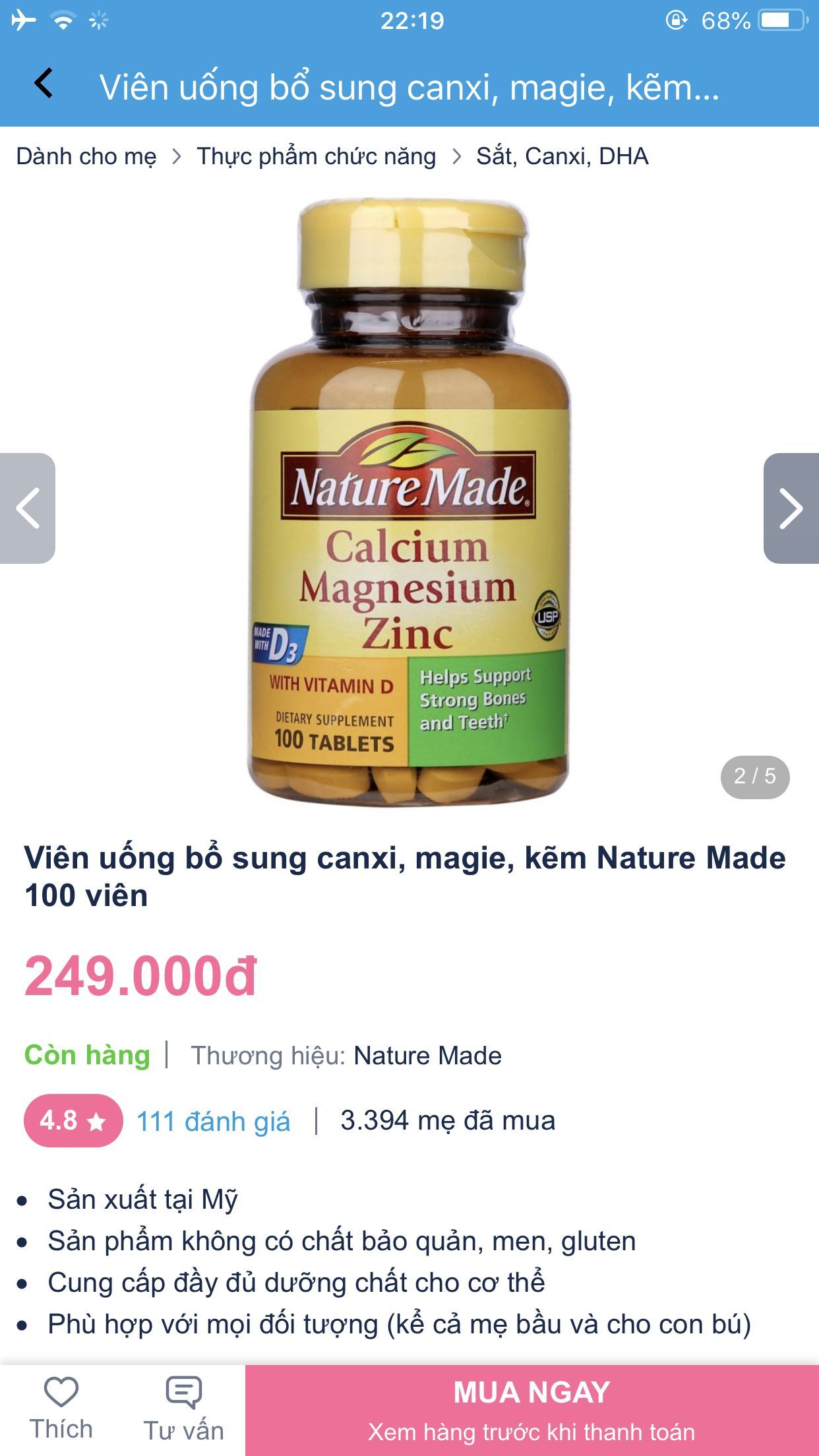Show the next product image
The image size is (819, 1456).
(791, 508)
